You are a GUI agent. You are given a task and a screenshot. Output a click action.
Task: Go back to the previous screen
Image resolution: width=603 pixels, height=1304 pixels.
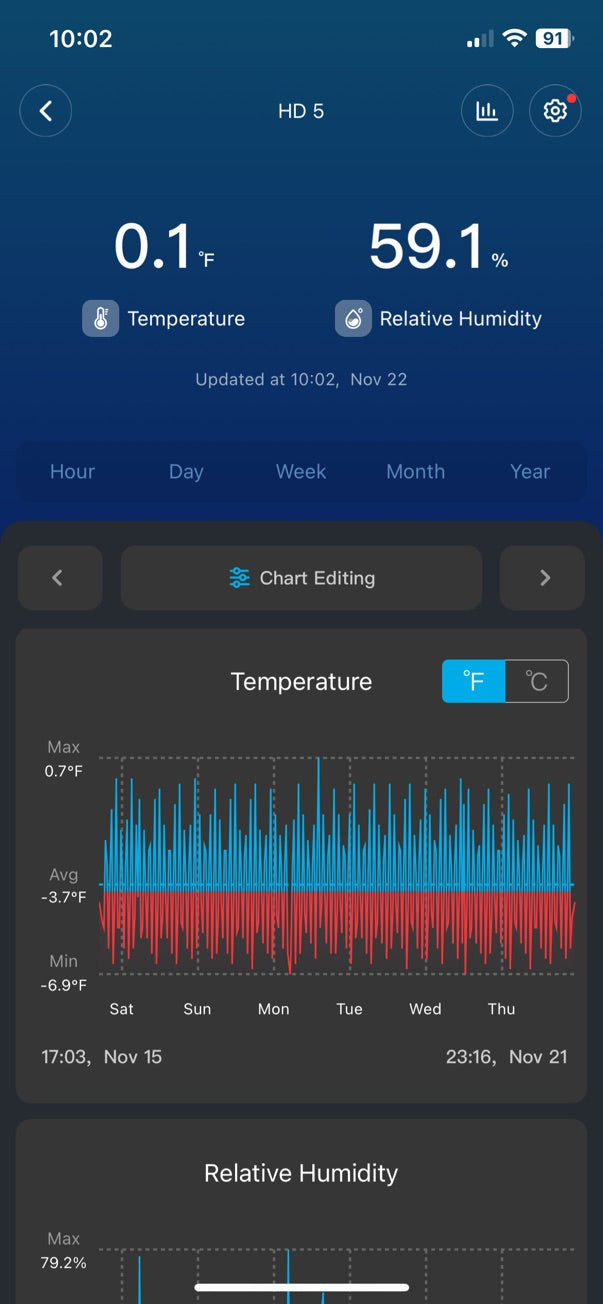pyautogui.click(x=46, y=111)
